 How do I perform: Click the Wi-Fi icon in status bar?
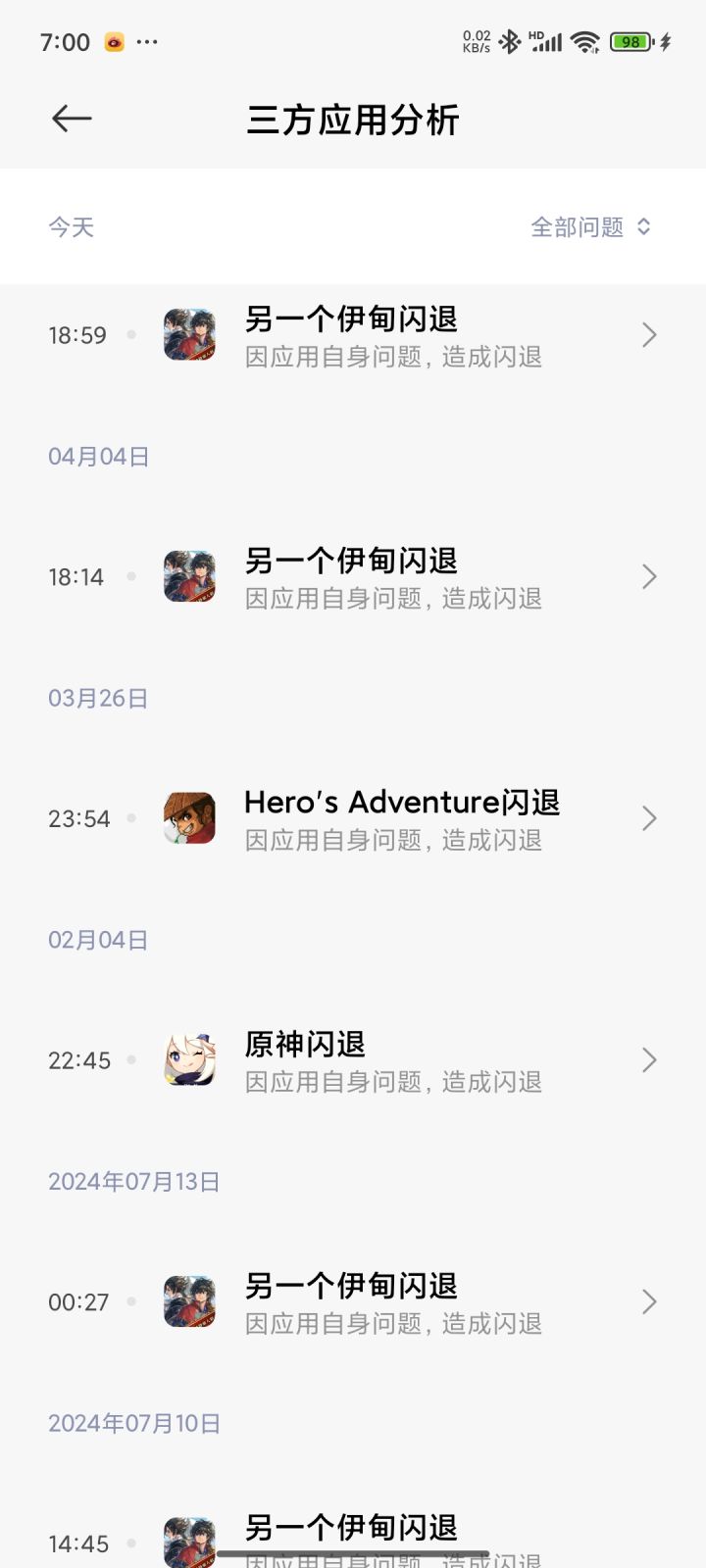click(586, 41)
